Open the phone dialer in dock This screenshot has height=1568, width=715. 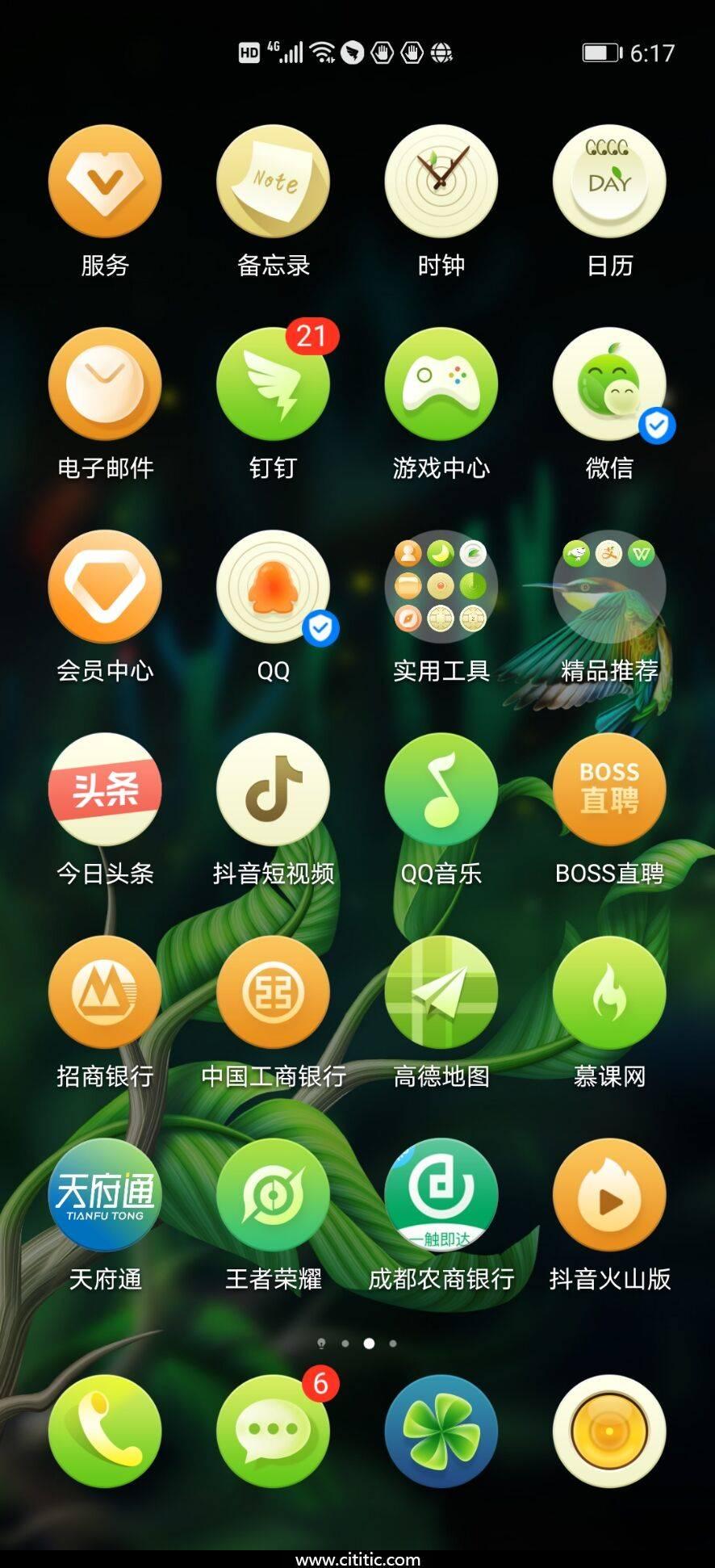(x=105, y=1432)
